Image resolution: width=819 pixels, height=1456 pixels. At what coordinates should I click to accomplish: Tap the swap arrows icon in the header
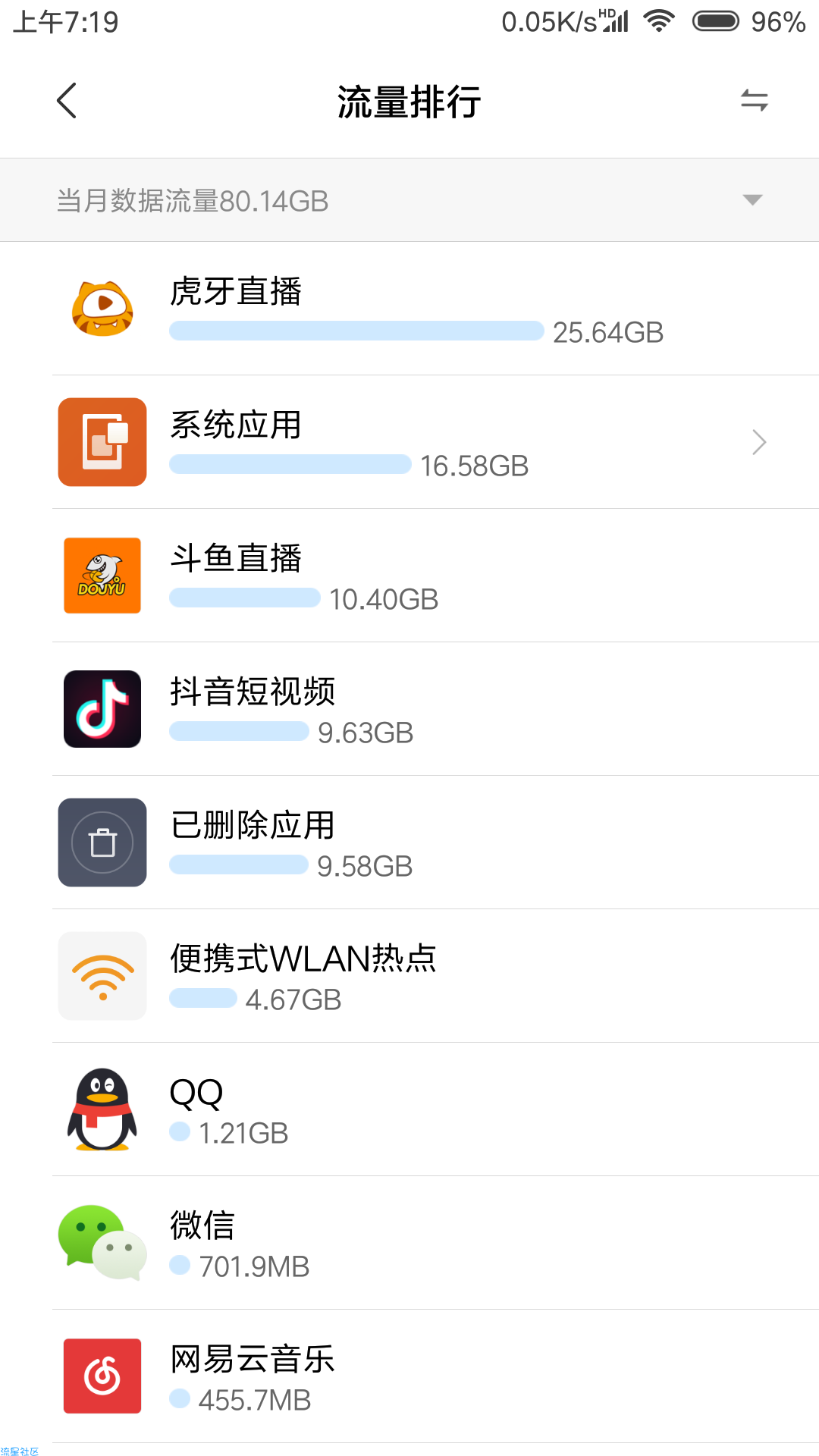coord(755,100)
